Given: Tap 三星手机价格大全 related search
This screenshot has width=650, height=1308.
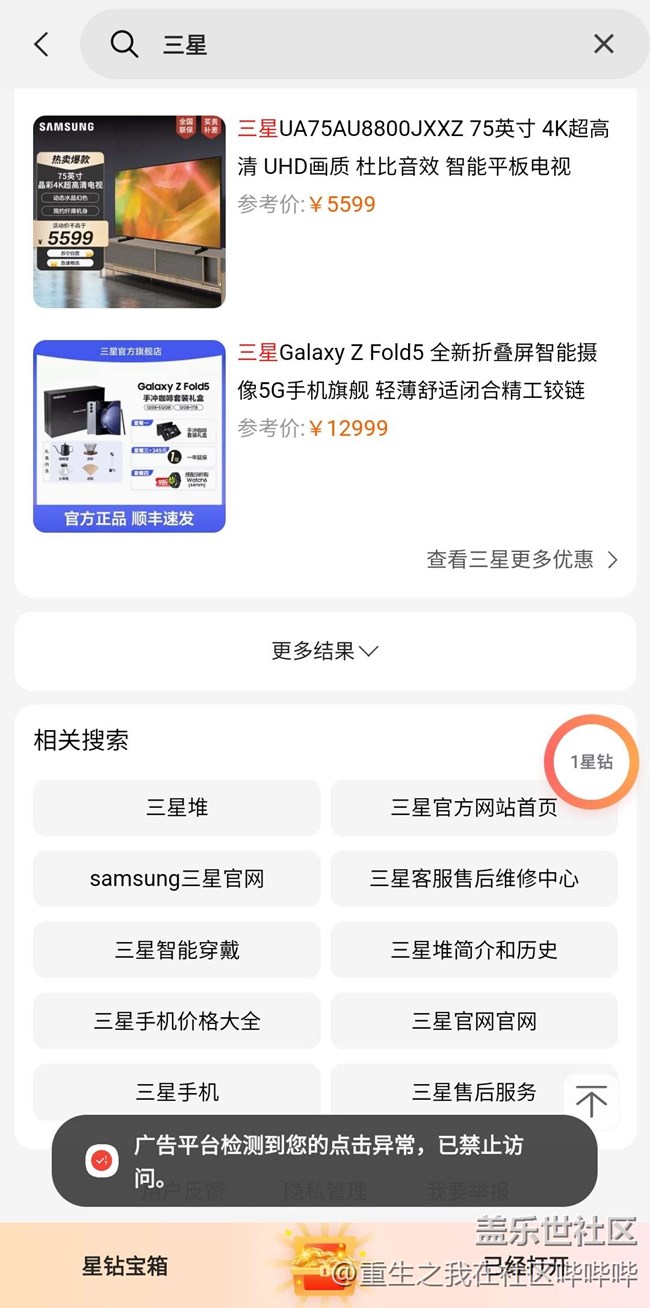Looking at the screenshot, I should pos(177,1021).
